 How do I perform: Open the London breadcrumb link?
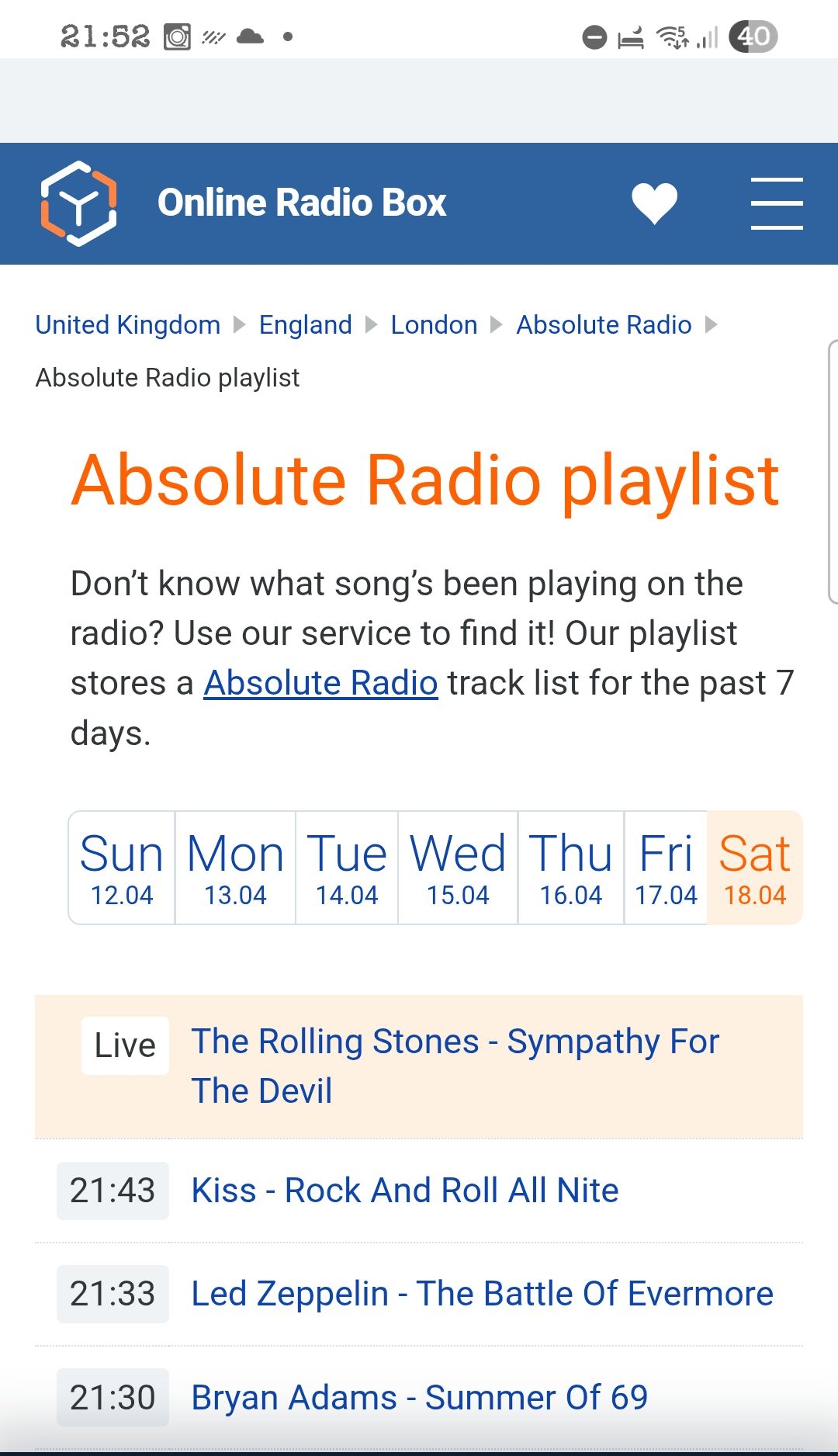coord(434,325)
